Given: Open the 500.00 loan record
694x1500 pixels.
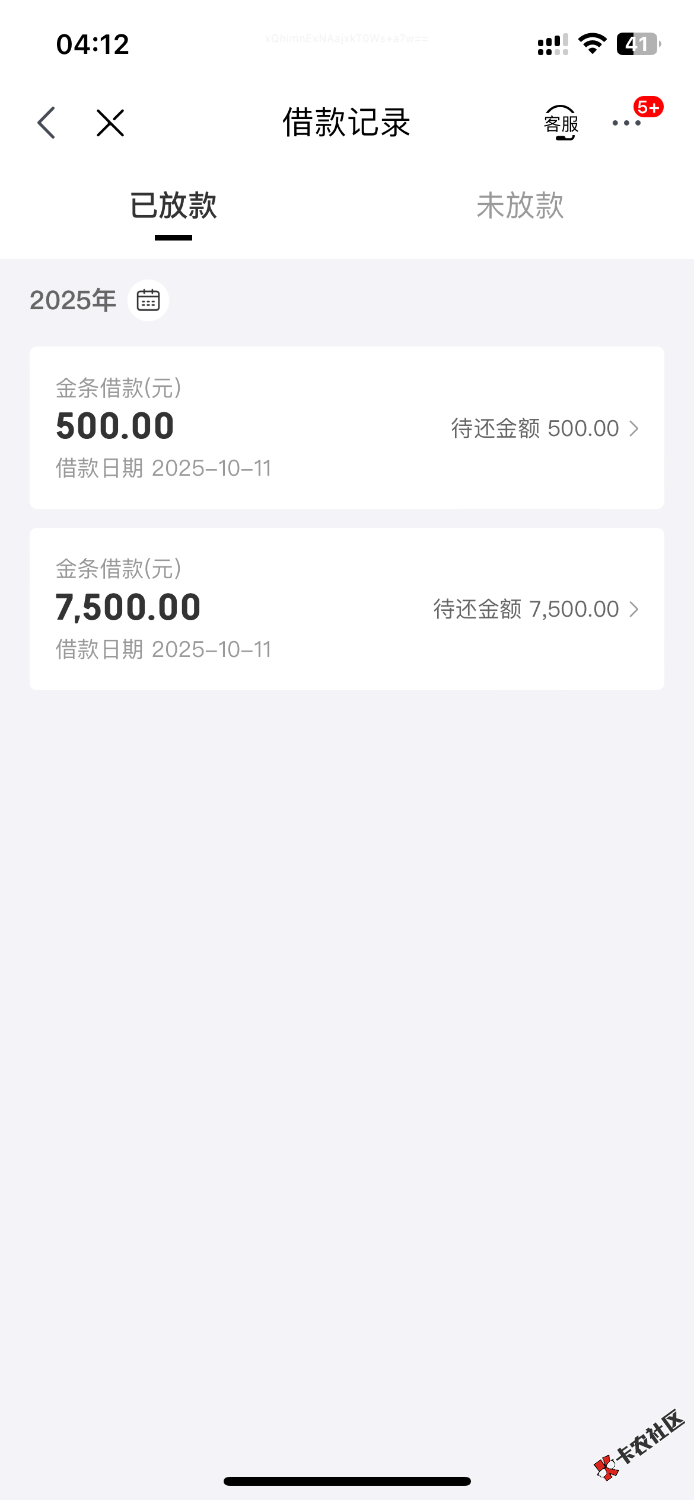Looking at the screenshot, I should pyautogui.click(x=347, y=428).
